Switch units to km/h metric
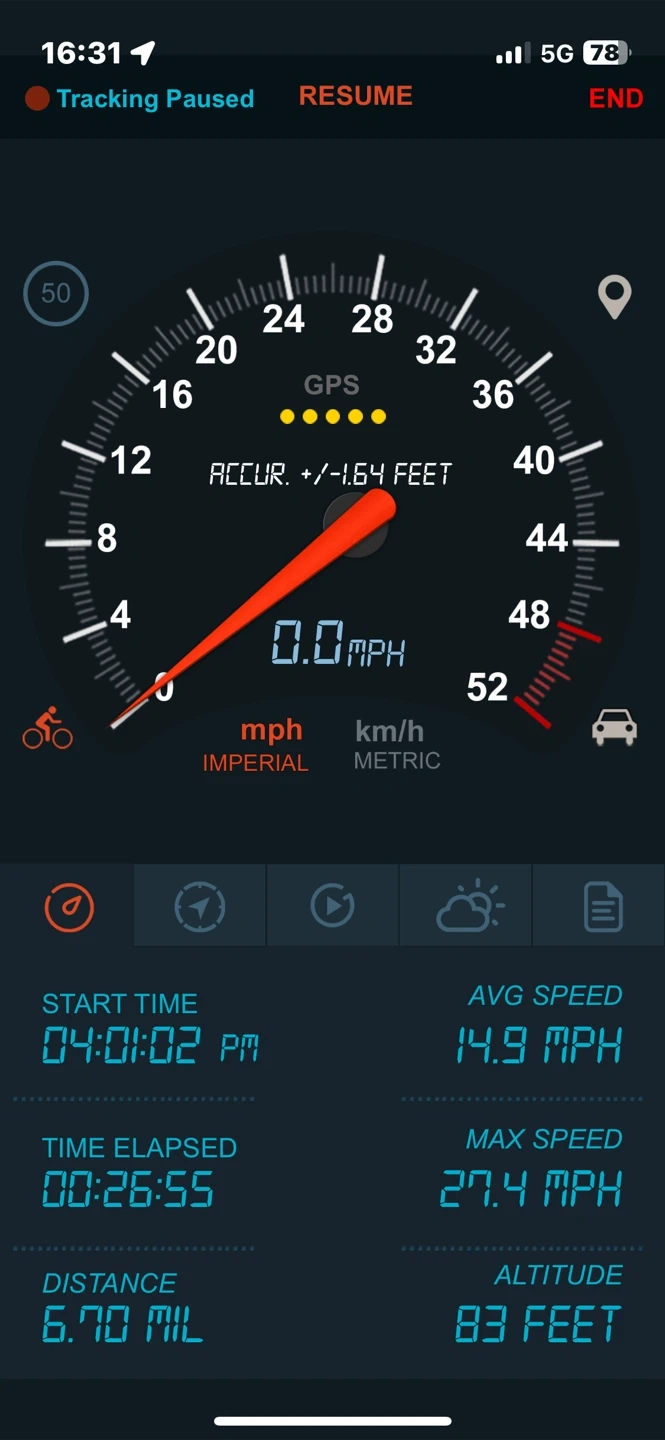The width and height of the screenshot is (665, 1440). 397,745
